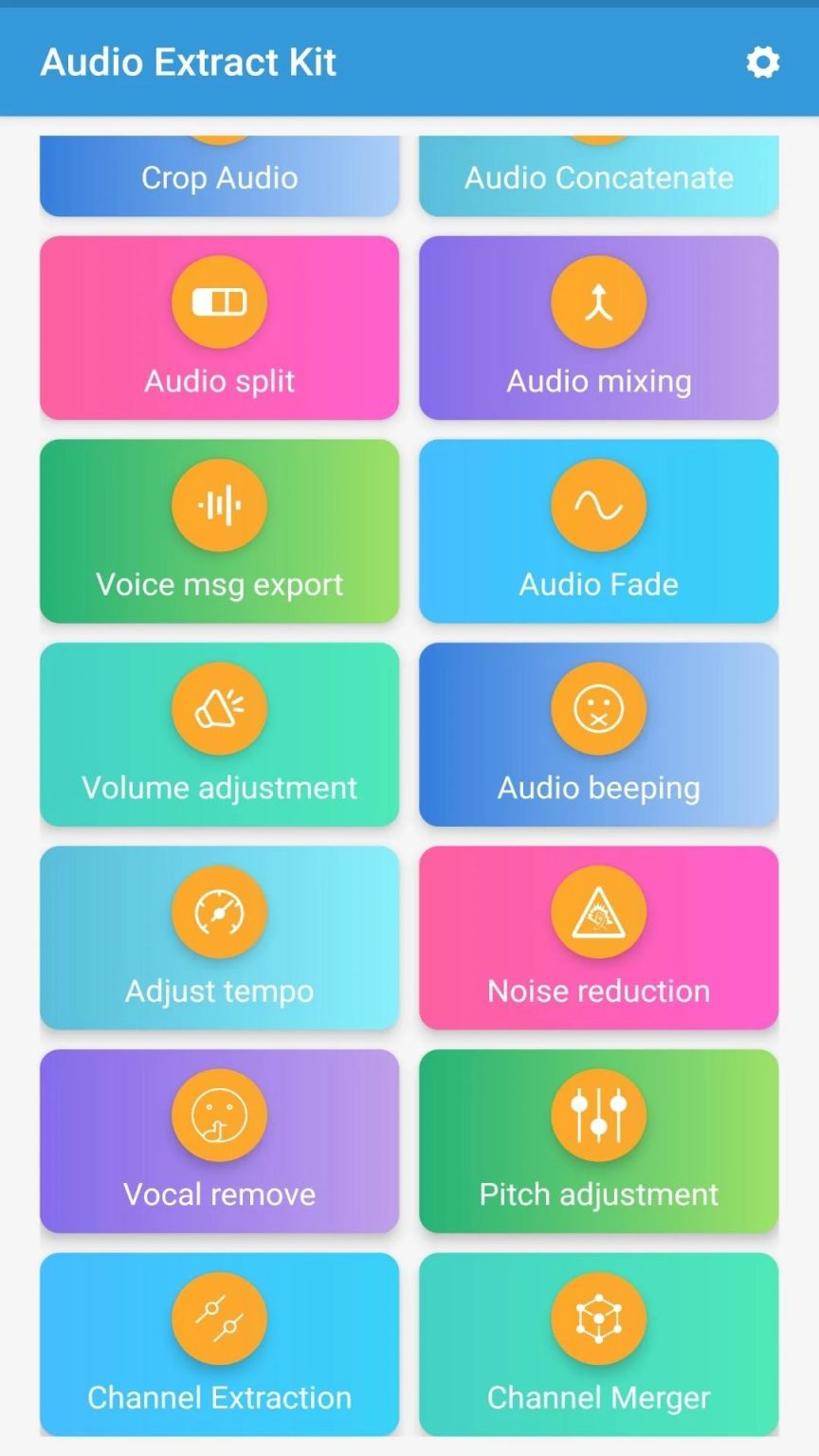Image resolution: width=819 pixels, height=1456 pixels.
Task: Open the Channel Extraction crossed-sliders icon
Action: click(x=219, y=1318)
